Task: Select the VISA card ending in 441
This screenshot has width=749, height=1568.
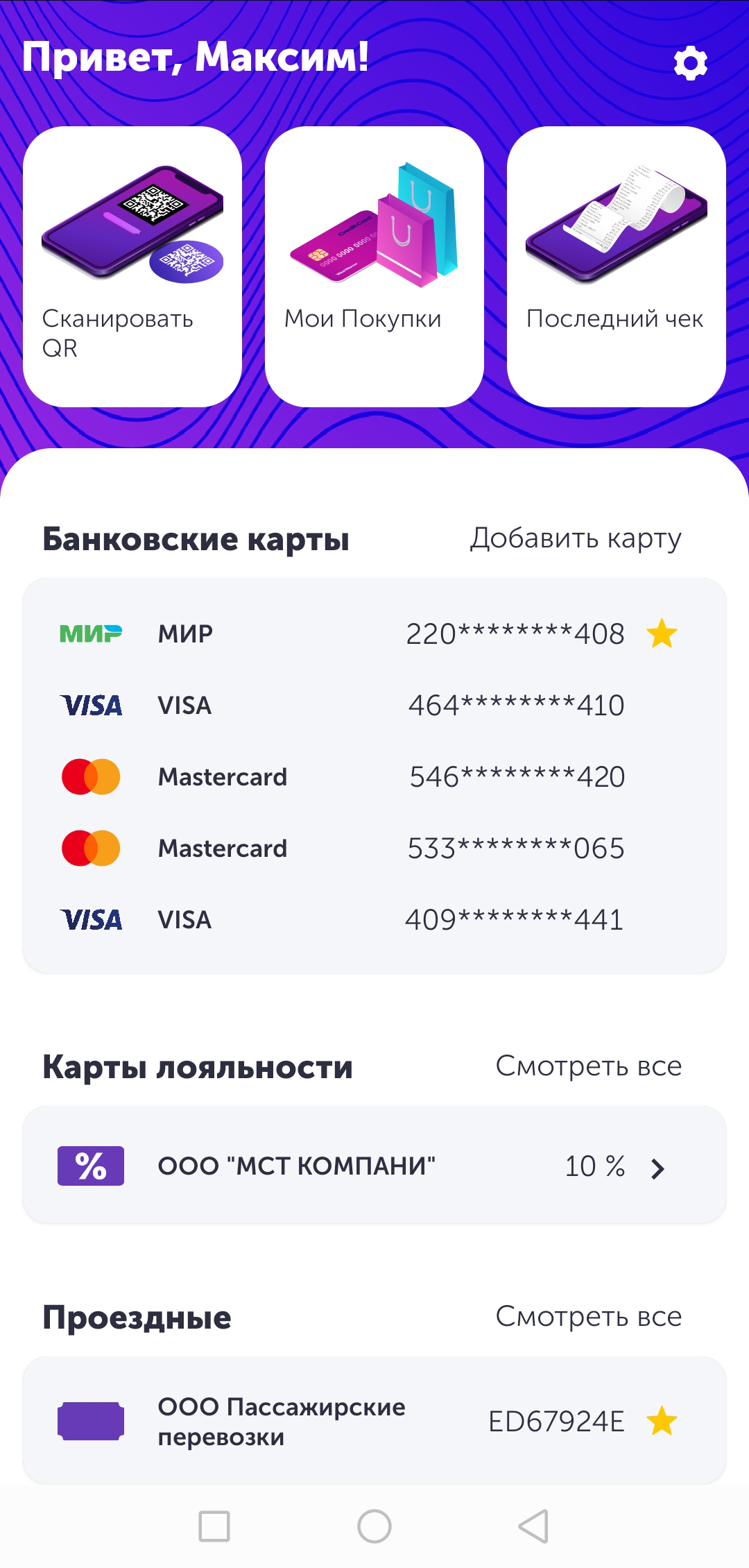Action: point(374,919)
